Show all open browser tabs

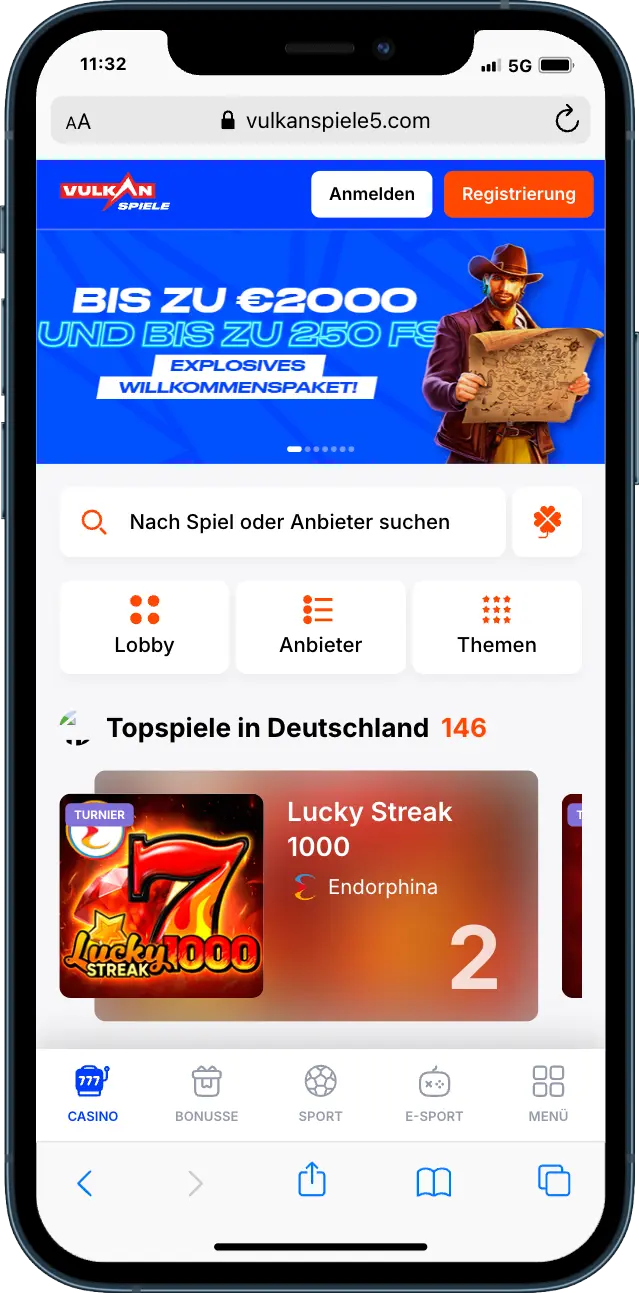pos(554,1181)
